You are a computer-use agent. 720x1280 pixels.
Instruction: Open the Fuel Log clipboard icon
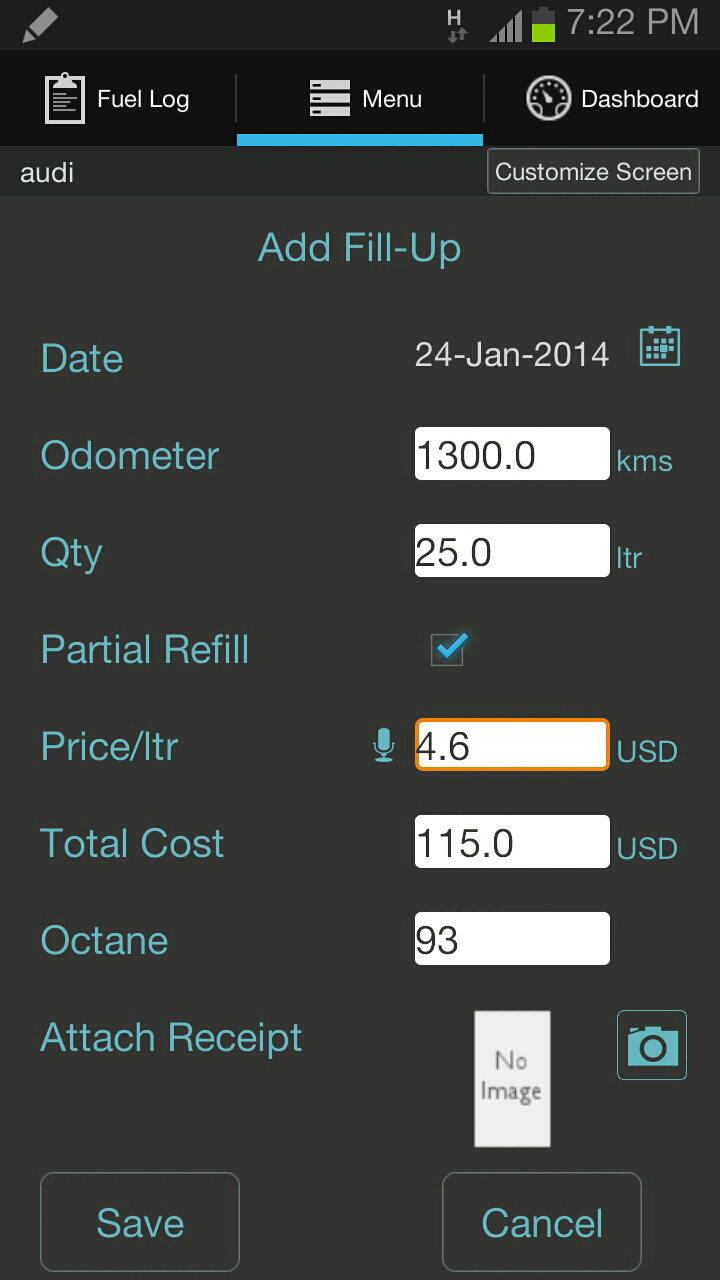tap(64, 97)
